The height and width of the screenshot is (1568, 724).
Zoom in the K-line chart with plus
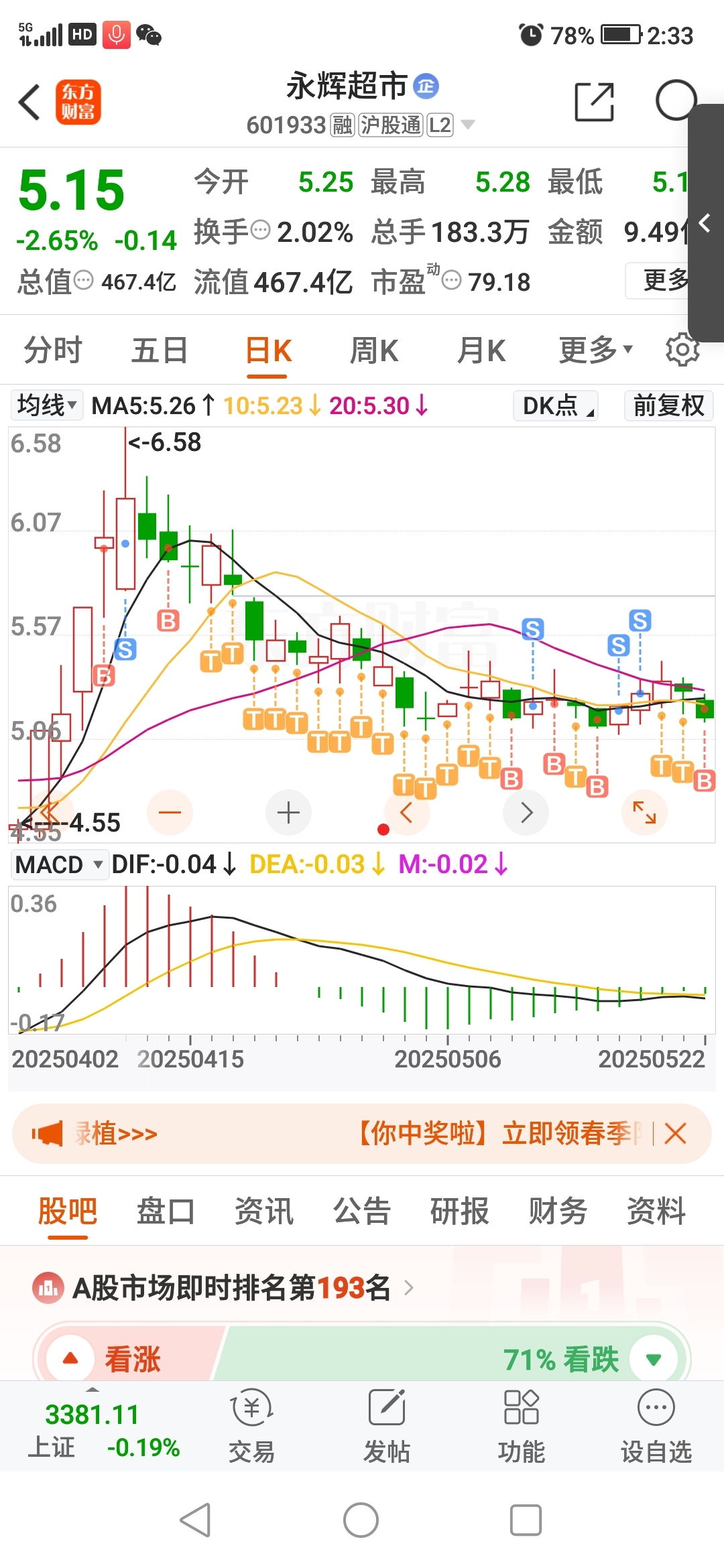click(288, 812)
